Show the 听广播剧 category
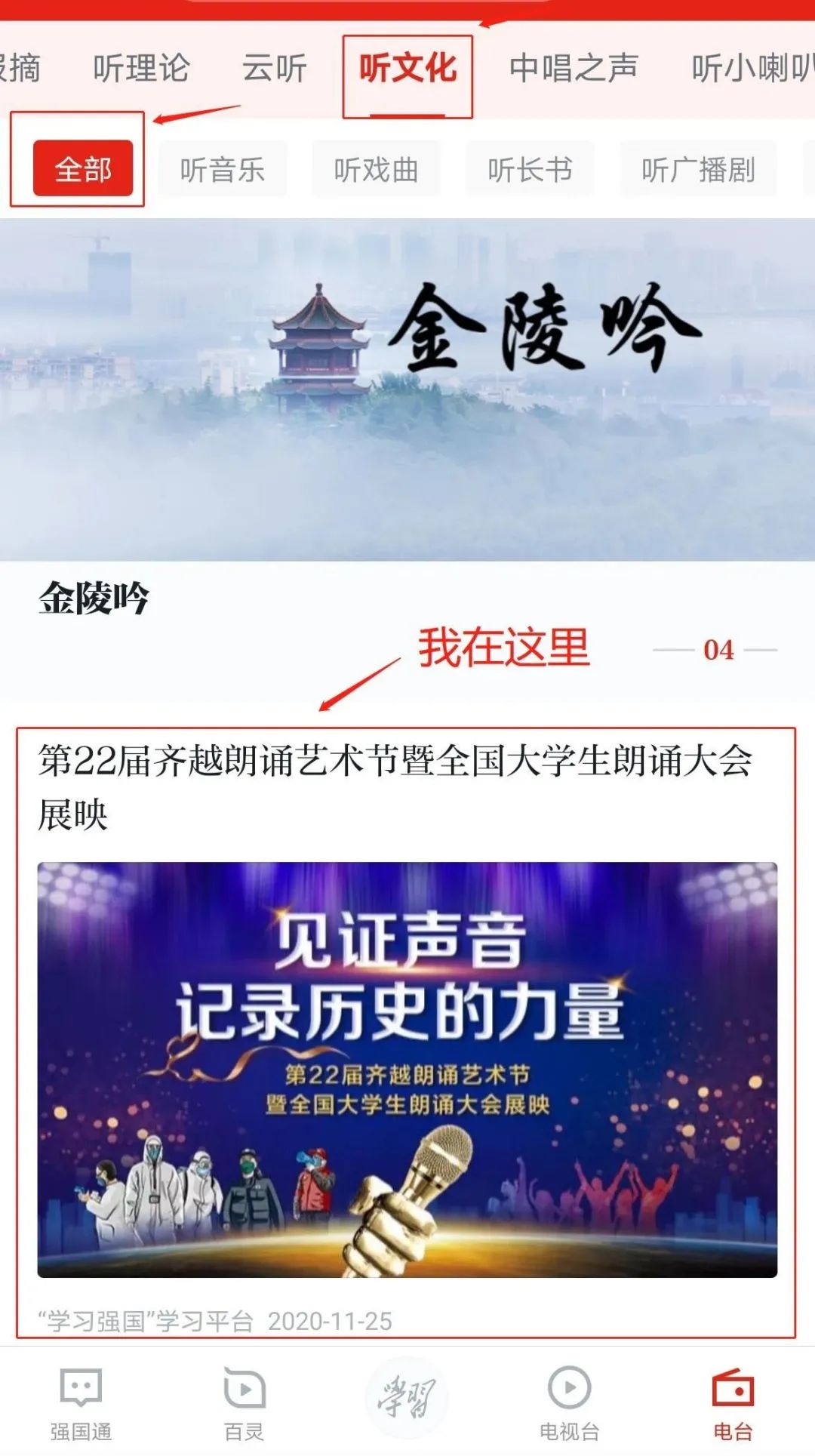 point(698,169)
